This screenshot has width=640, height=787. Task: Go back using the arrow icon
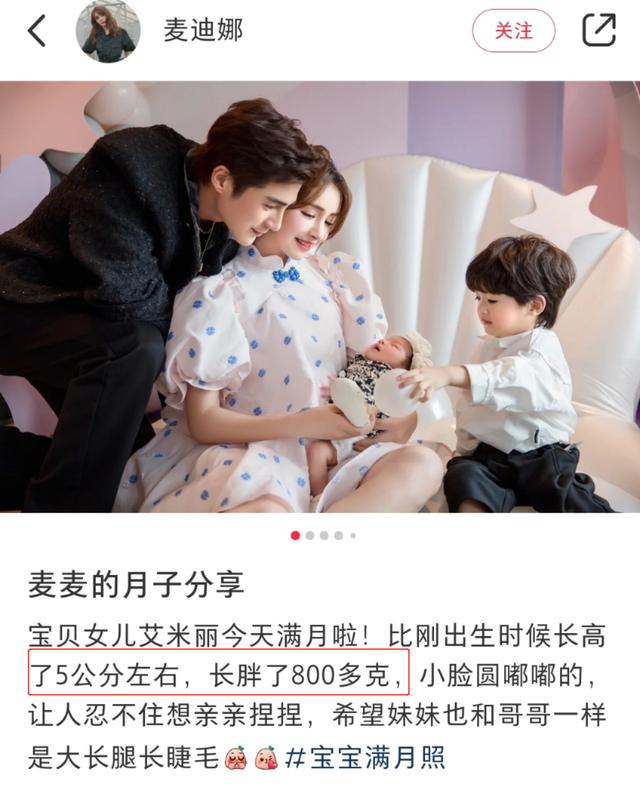pyautogui.click(x=36, y=31)
